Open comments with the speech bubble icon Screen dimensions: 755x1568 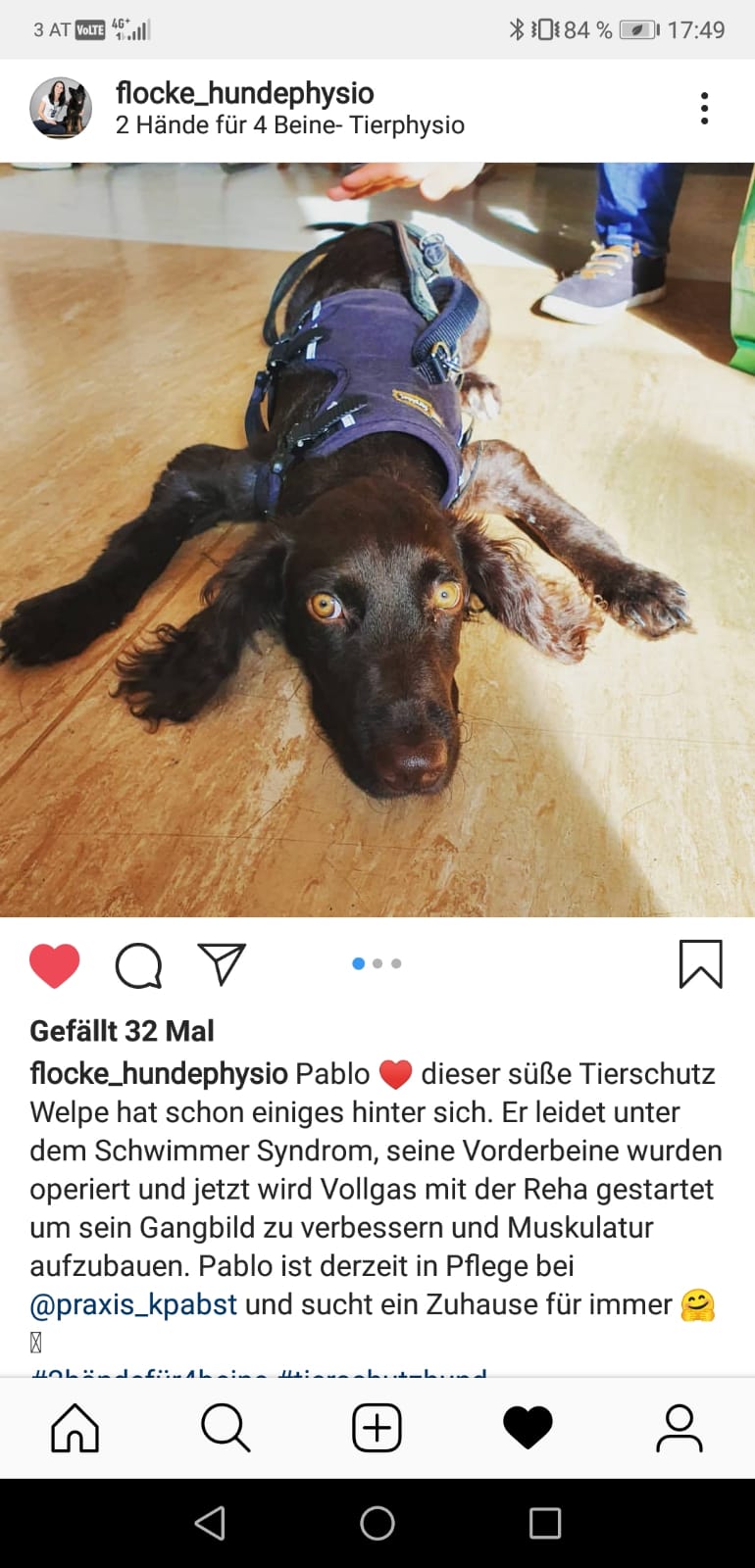[138, 965]
